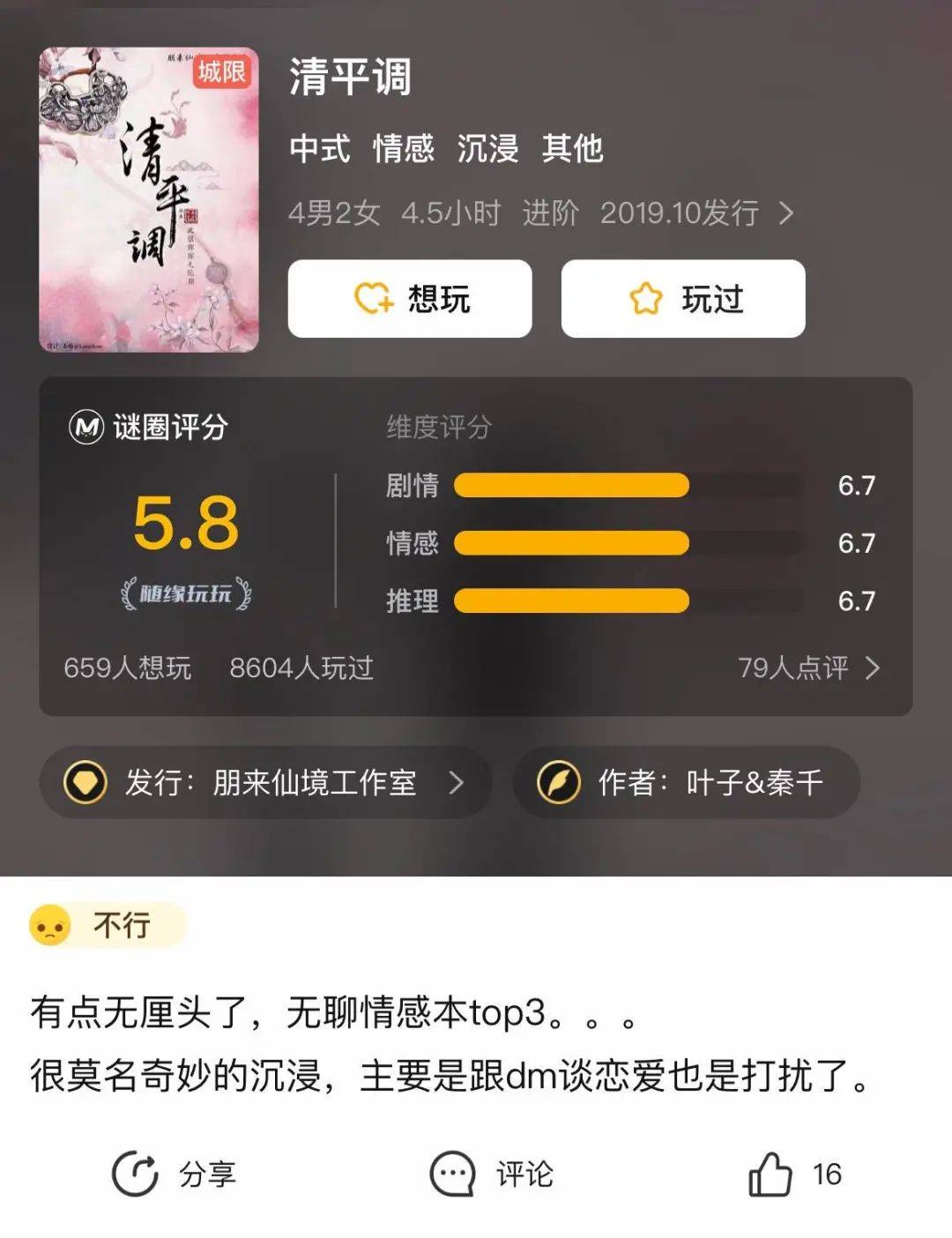Viewport: 952px width, 1238px height.
Task: Open publisher 朋来仙境工作室 page
Action: [x=264, y=782]
